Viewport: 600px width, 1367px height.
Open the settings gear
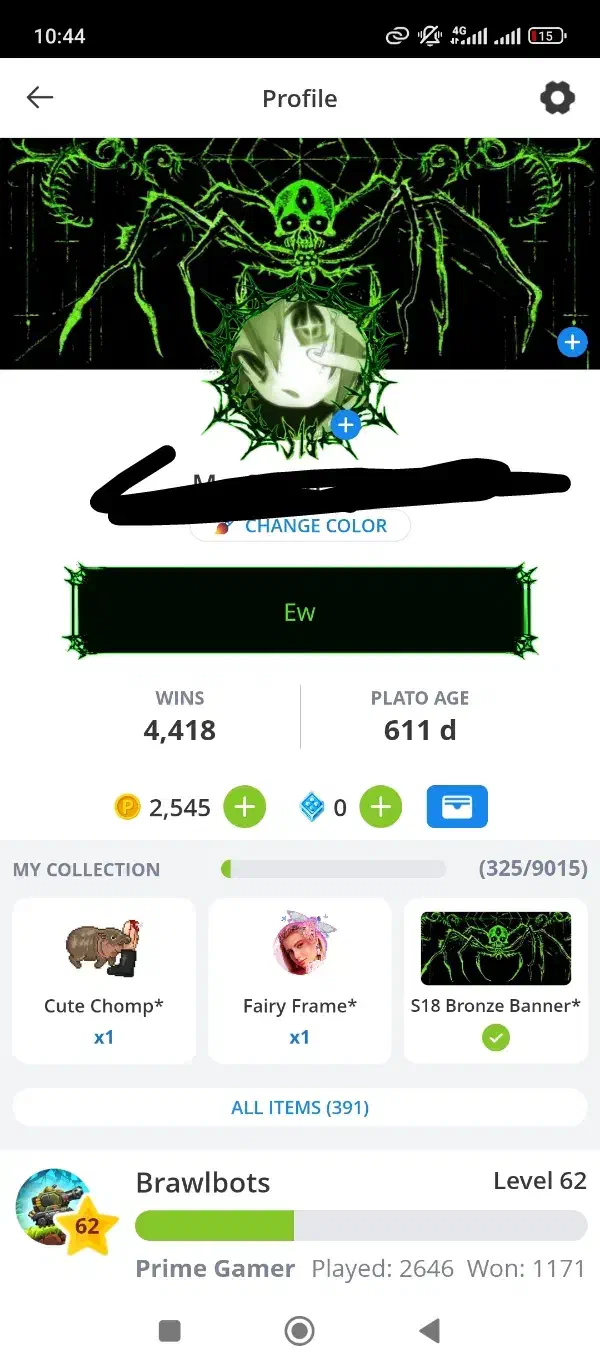coord(557,98)
